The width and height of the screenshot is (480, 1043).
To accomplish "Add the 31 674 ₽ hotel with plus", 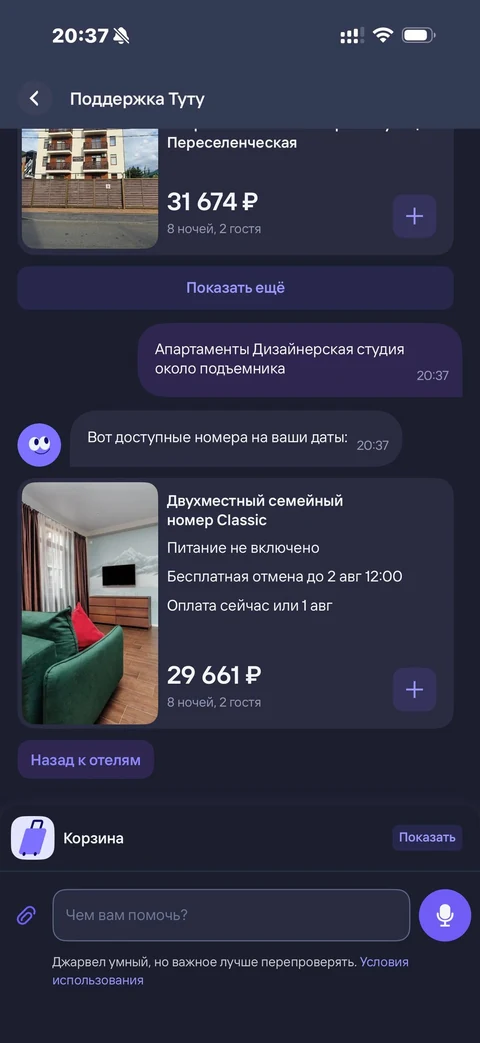I will pyautogui.click(x=414, y=216).
